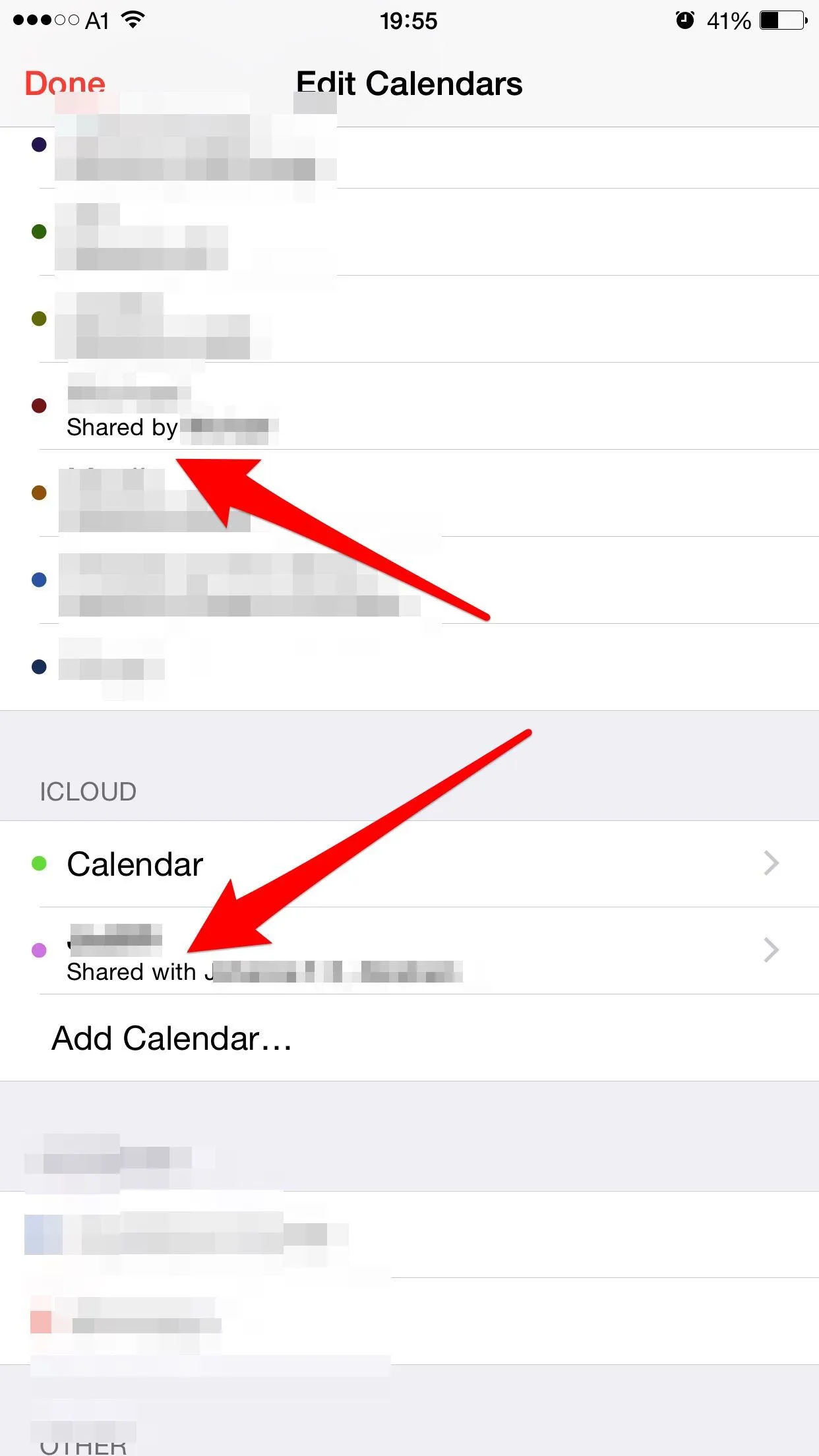Viewport: 819px width, 1456px height.
Task: Select the calendar row marked Shared by
Action: pos(409,406)
